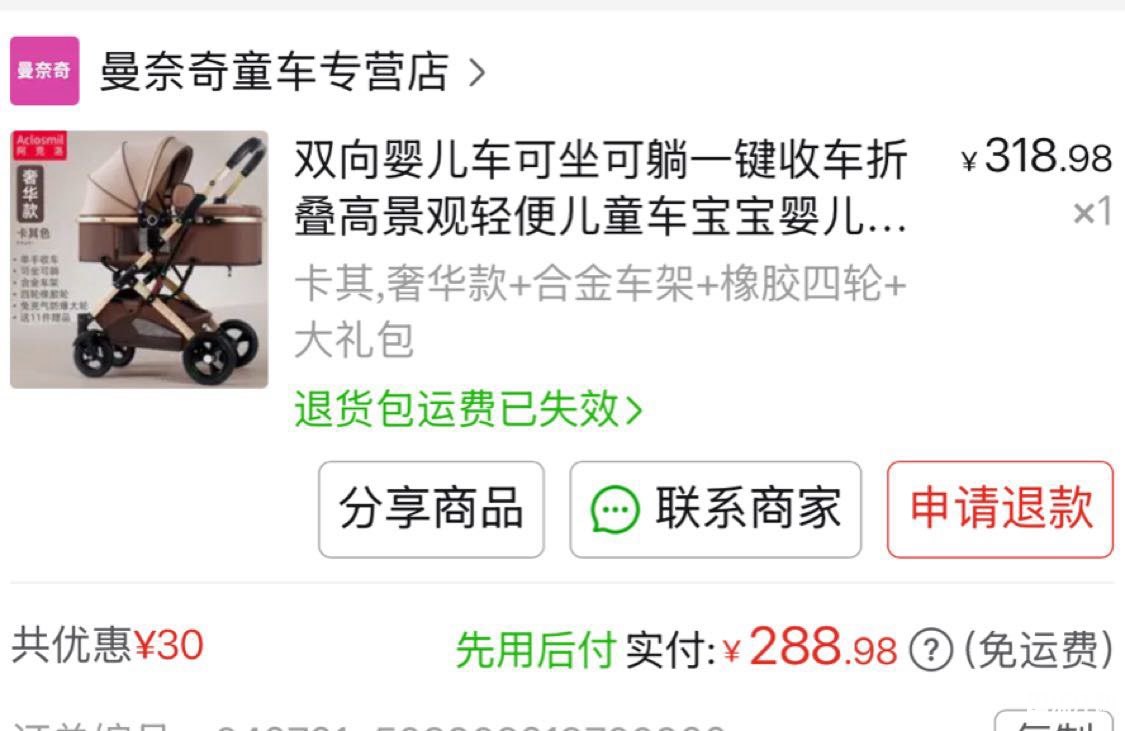The image size is (1125, 731).
Task: Open the 退货包运费已失效 details link
Action: tap(468, 410)
